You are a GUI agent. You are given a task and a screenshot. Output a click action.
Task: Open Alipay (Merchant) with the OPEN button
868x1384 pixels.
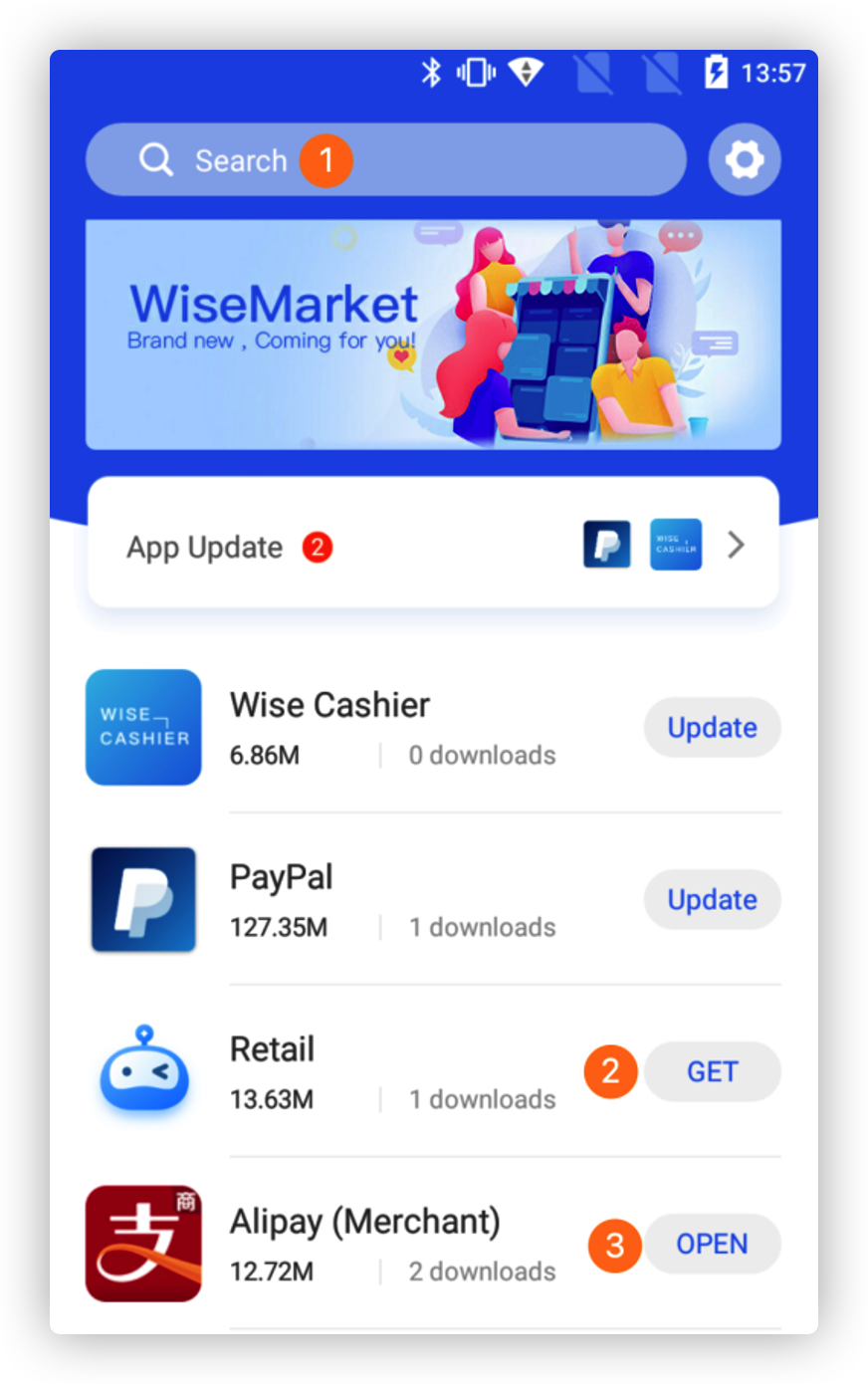pos(712,1245)
